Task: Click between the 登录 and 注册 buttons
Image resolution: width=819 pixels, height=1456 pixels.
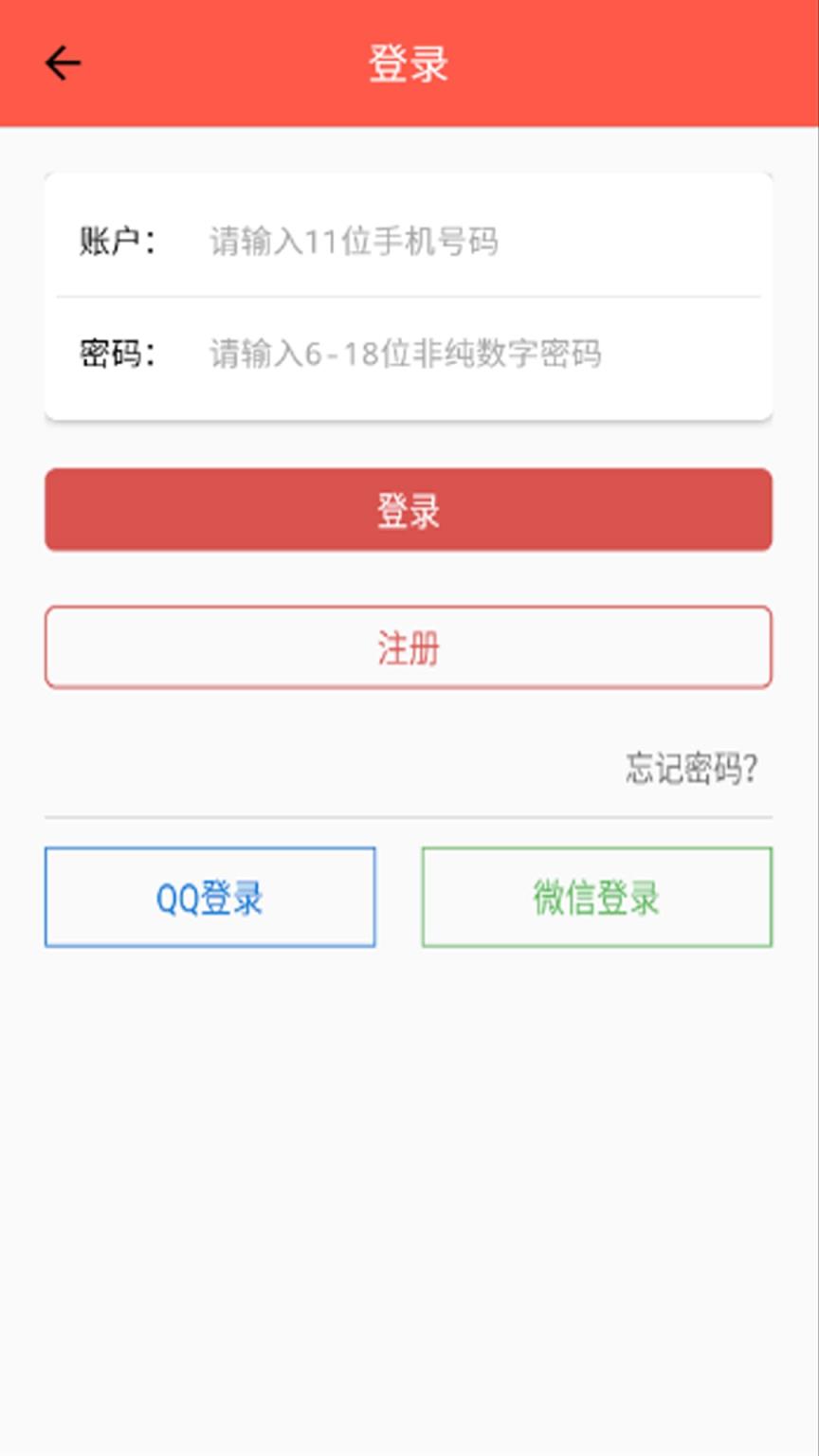Action: pyautogui.click(x=408, y=580)
